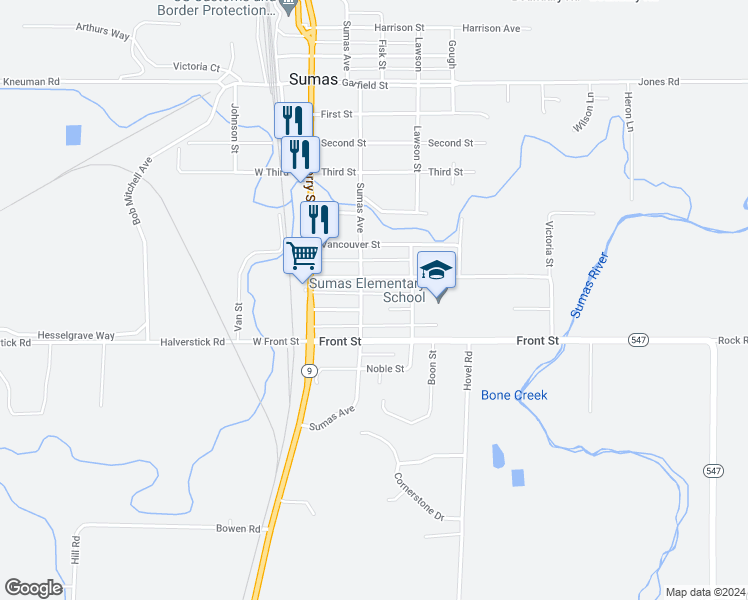This screenshot has width=748, height=600.
Task: Select the restaurant pin by Vancouver St
Action: pos(319,220)
